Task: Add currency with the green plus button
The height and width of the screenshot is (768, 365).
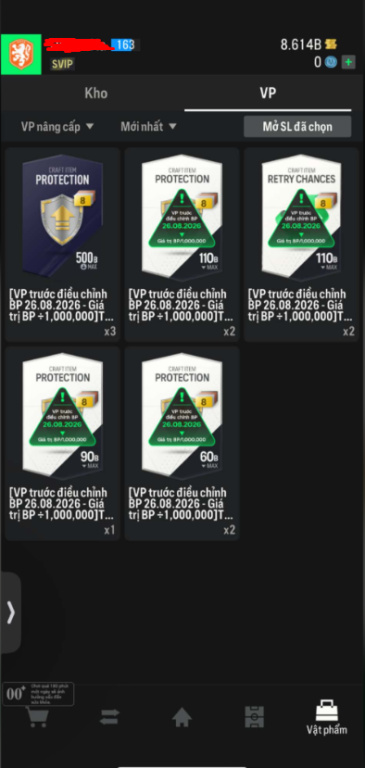Action: [x=348, y=62]
